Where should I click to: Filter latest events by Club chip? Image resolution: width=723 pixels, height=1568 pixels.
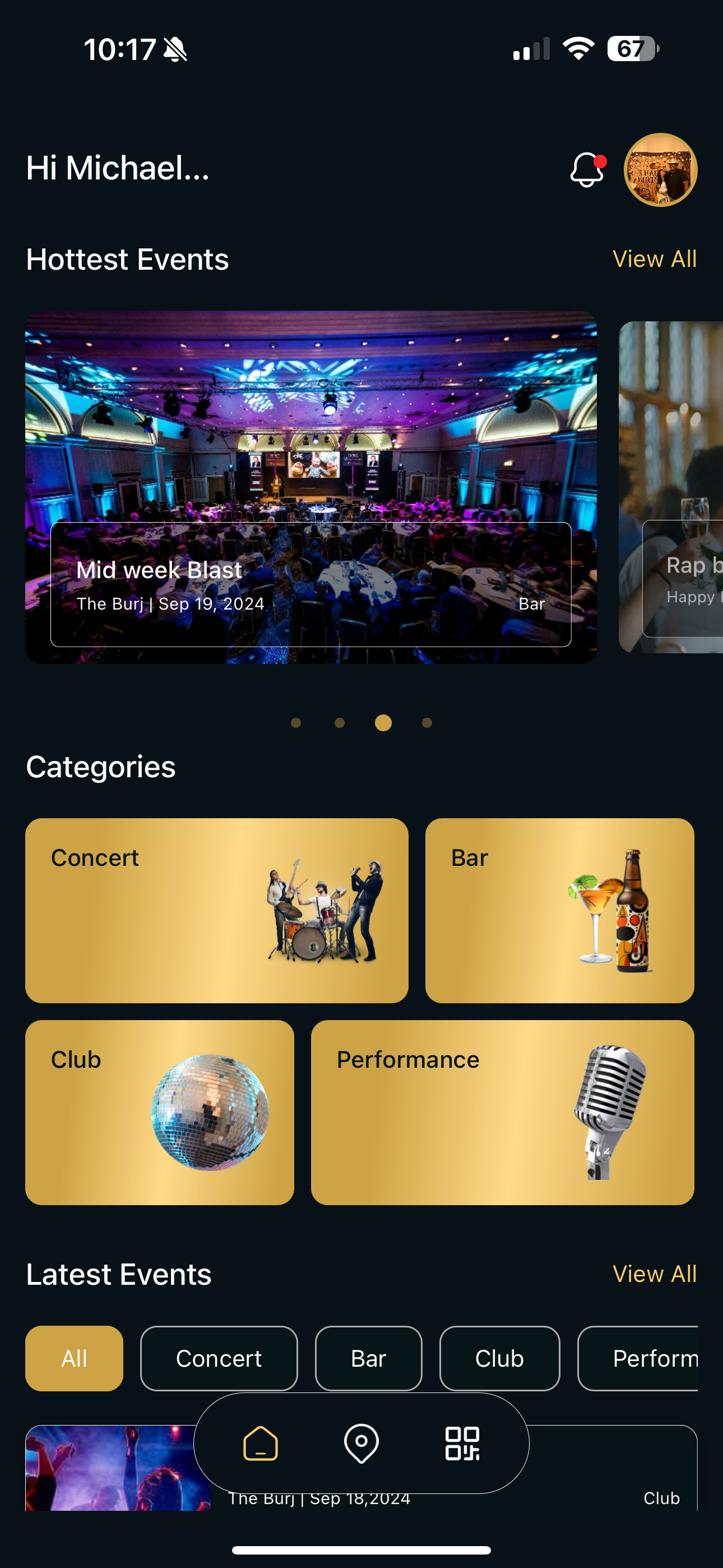(499, 1358)
